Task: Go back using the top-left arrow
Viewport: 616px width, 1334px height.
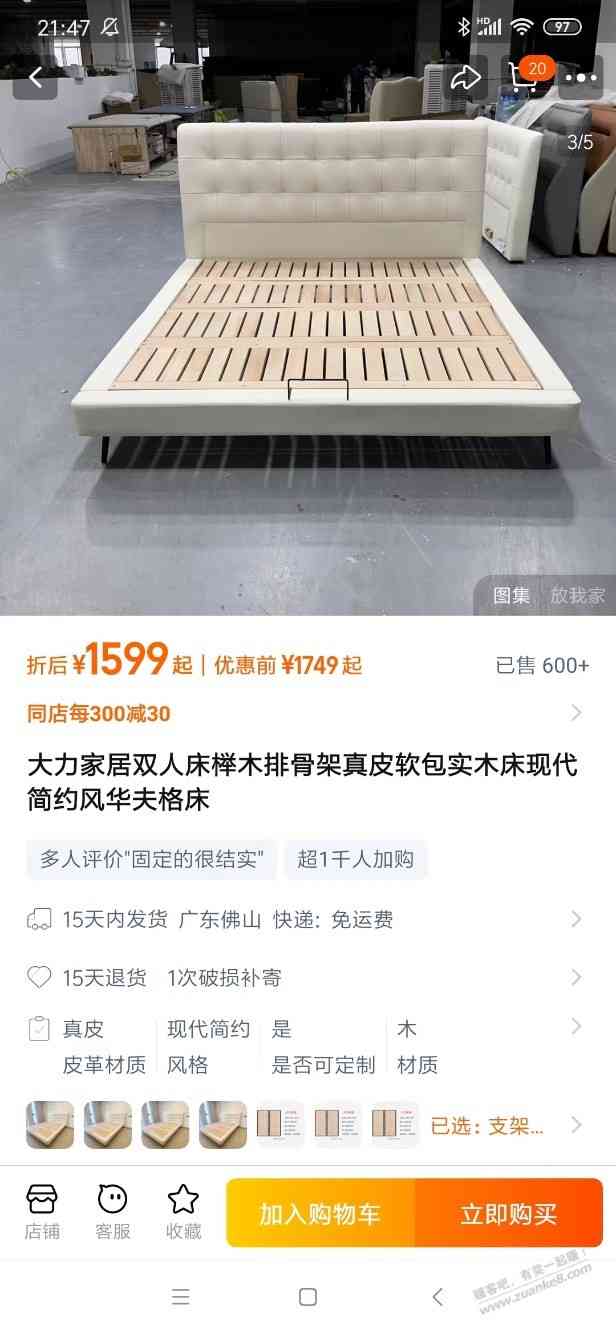Action: coord(36,78)
